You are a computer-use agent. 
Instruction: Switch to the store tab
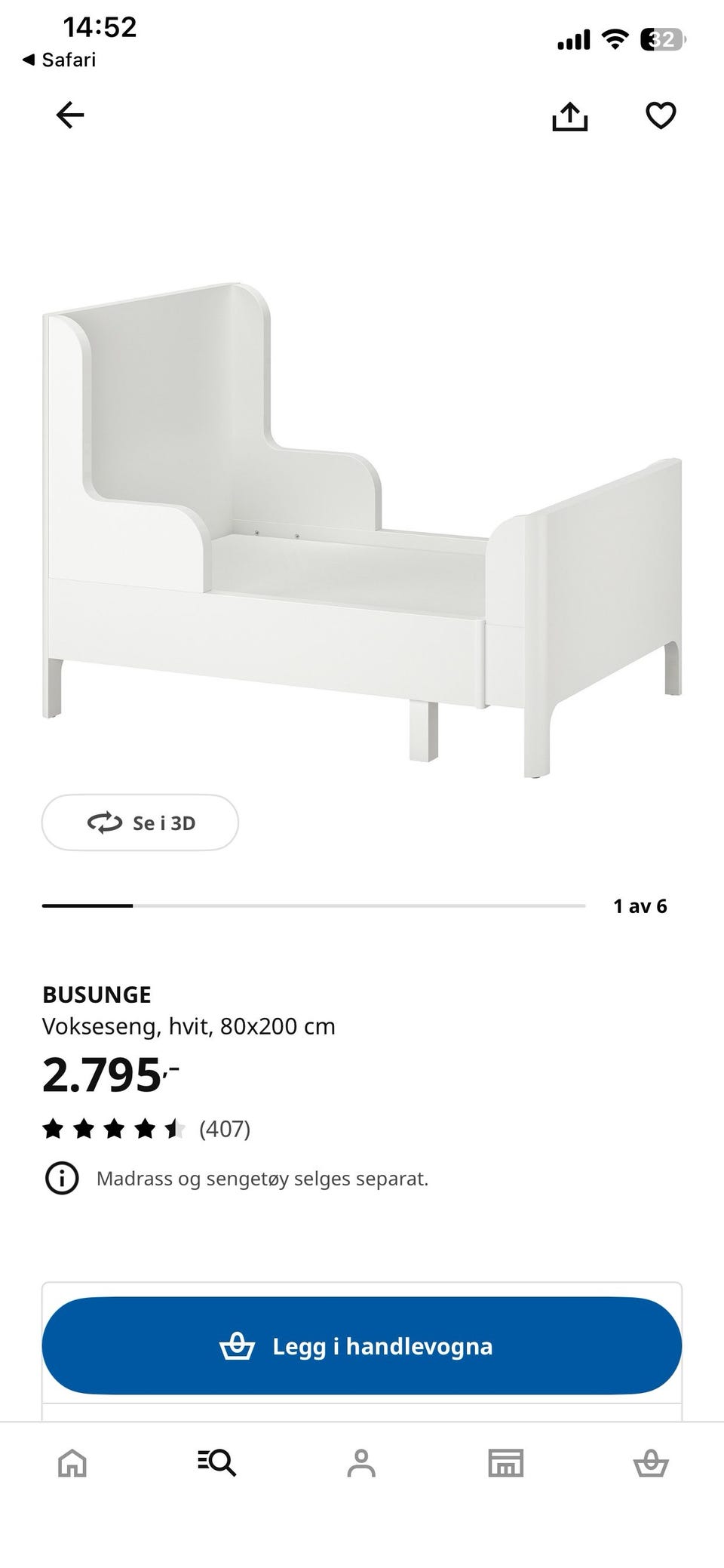point(506,1463)
